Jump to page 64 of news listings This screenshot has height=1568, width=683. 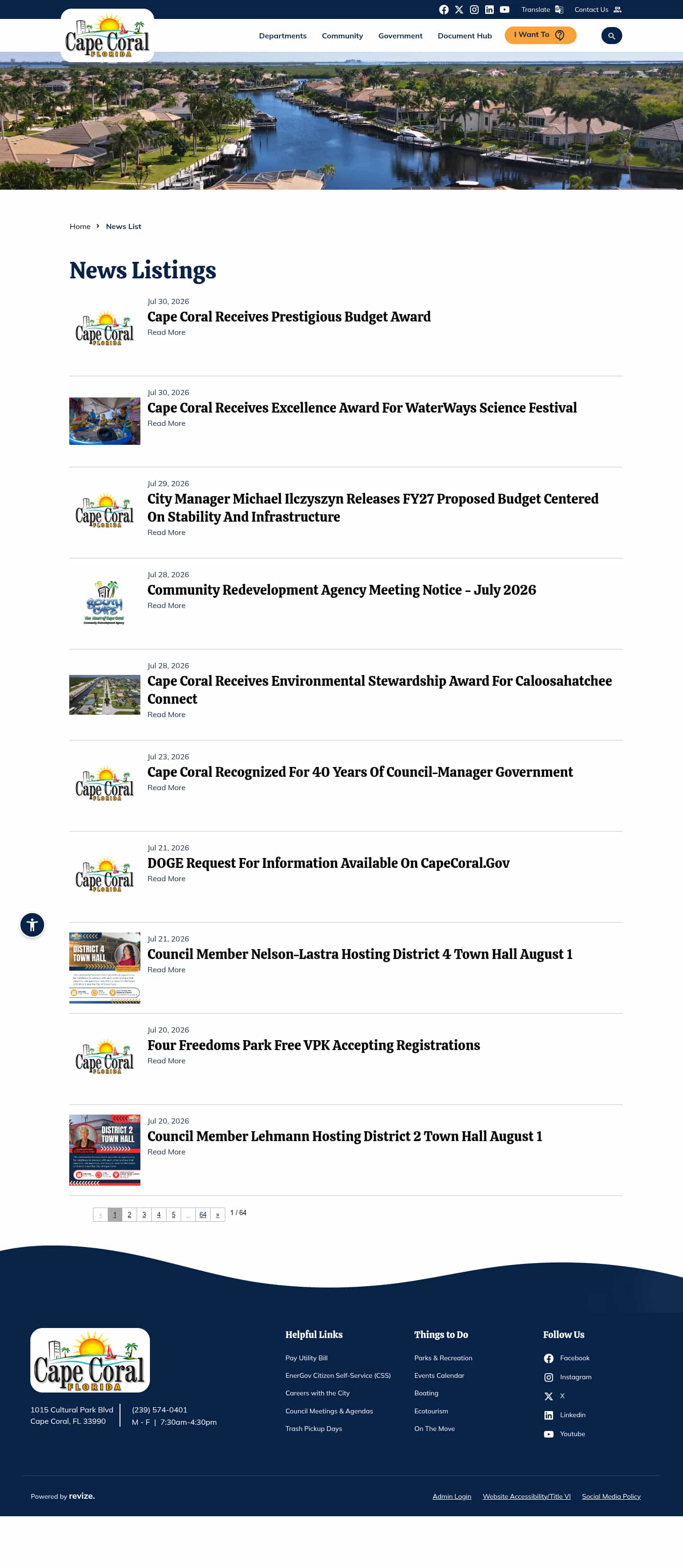pyautogui.click(x=203, y=1214)
